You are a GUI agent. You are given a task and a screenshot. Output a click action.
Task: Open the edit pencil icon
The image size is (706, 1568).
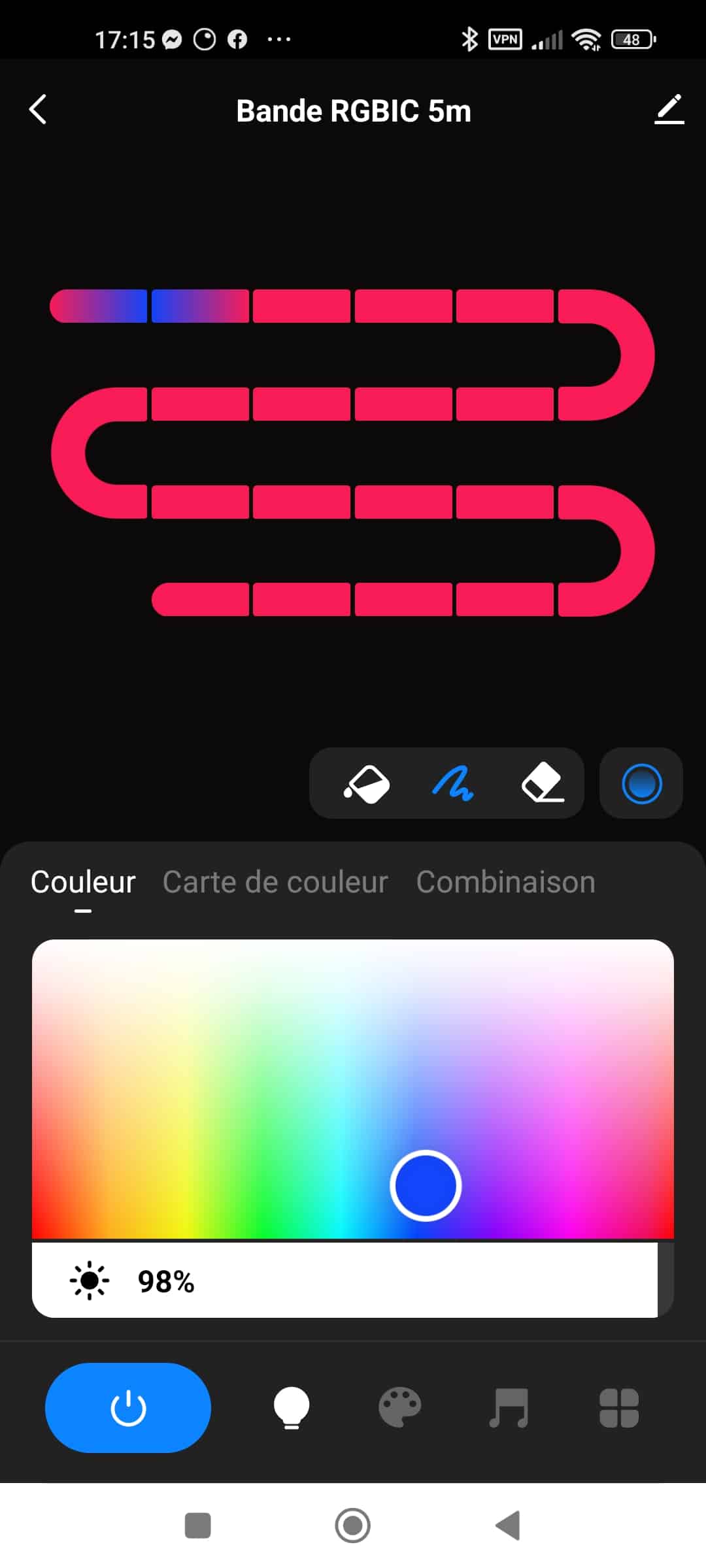pyautogui.click(x=669, y=110)
